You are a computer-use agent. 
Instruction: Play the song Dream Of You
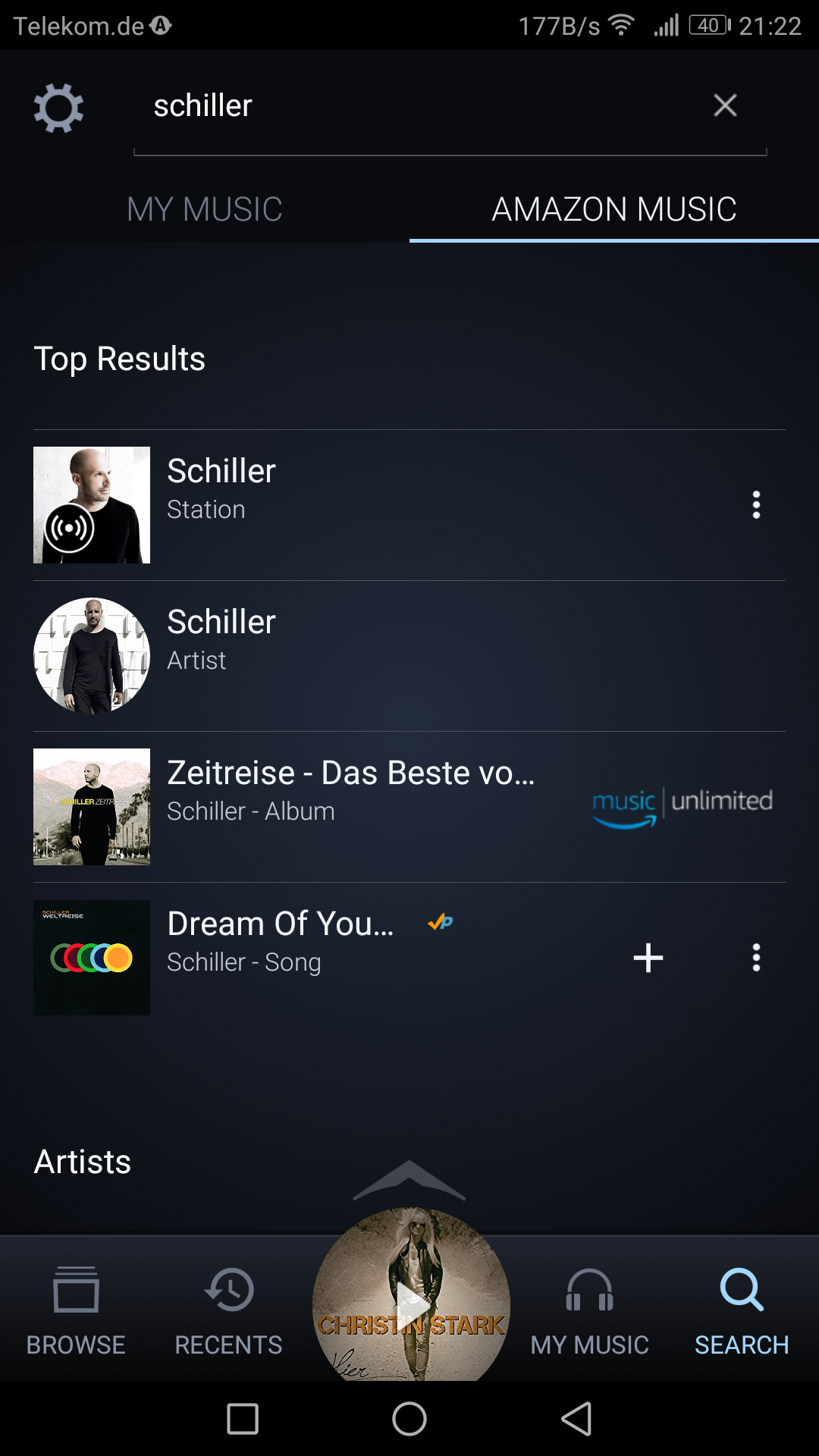(318, 958)
